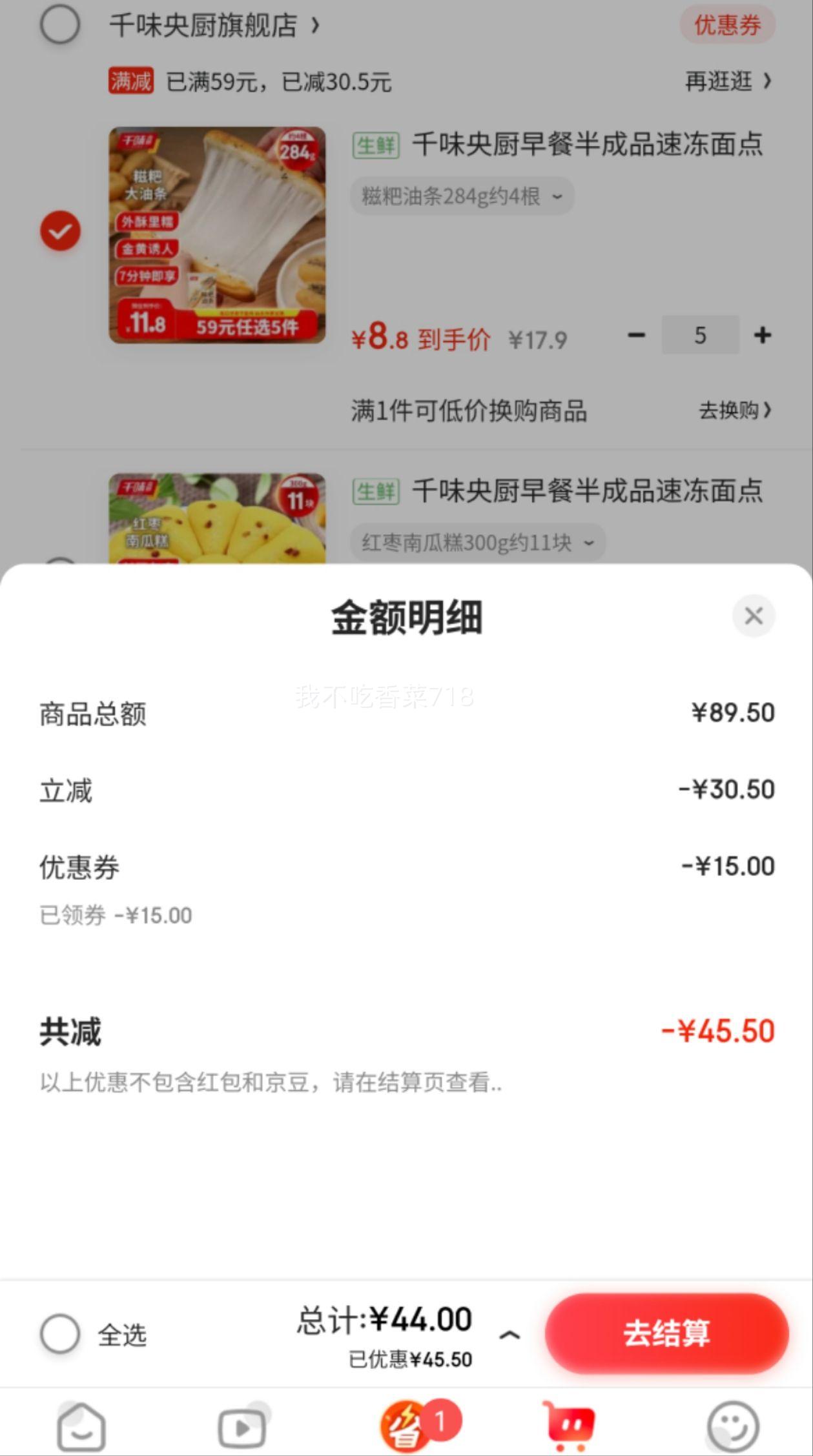
Task: Tap the 优惠券 coupon badge
Action: 727,25
